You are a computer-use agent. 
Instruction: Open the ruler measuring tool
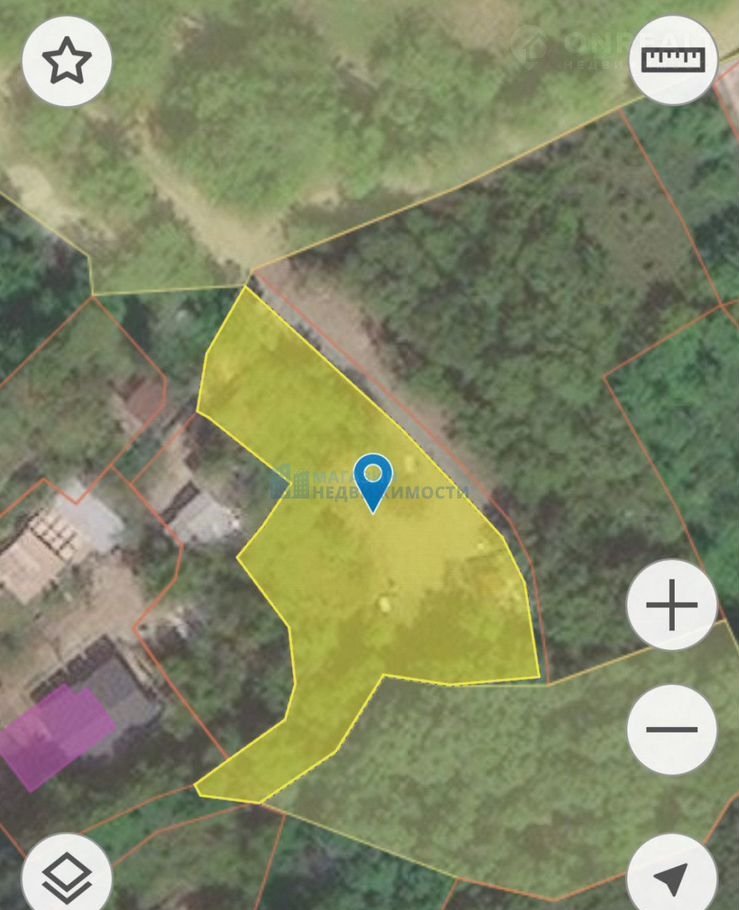click(x=673, y=60)
